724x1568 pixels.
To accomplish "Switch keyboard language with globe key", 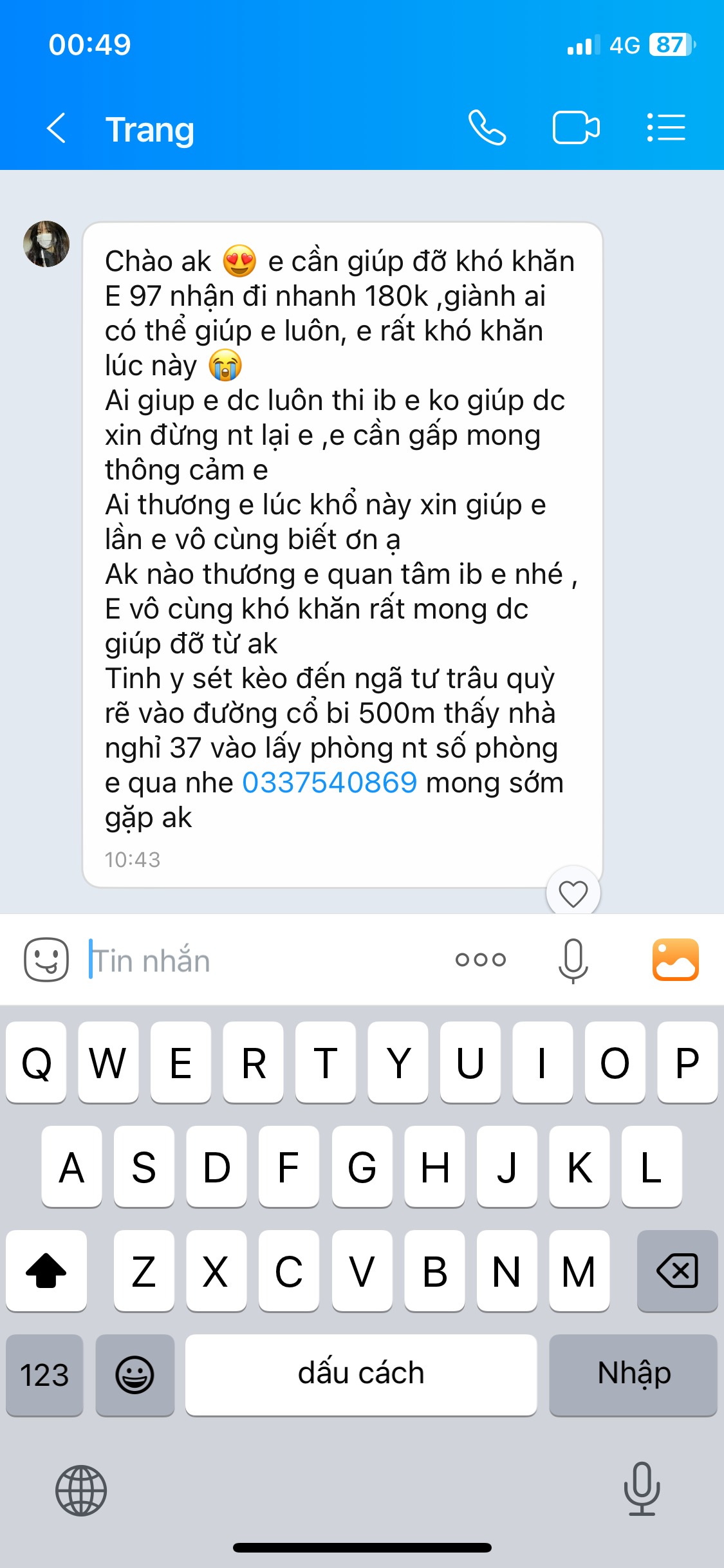I will pyautogui.click(x=81, y=1490).
